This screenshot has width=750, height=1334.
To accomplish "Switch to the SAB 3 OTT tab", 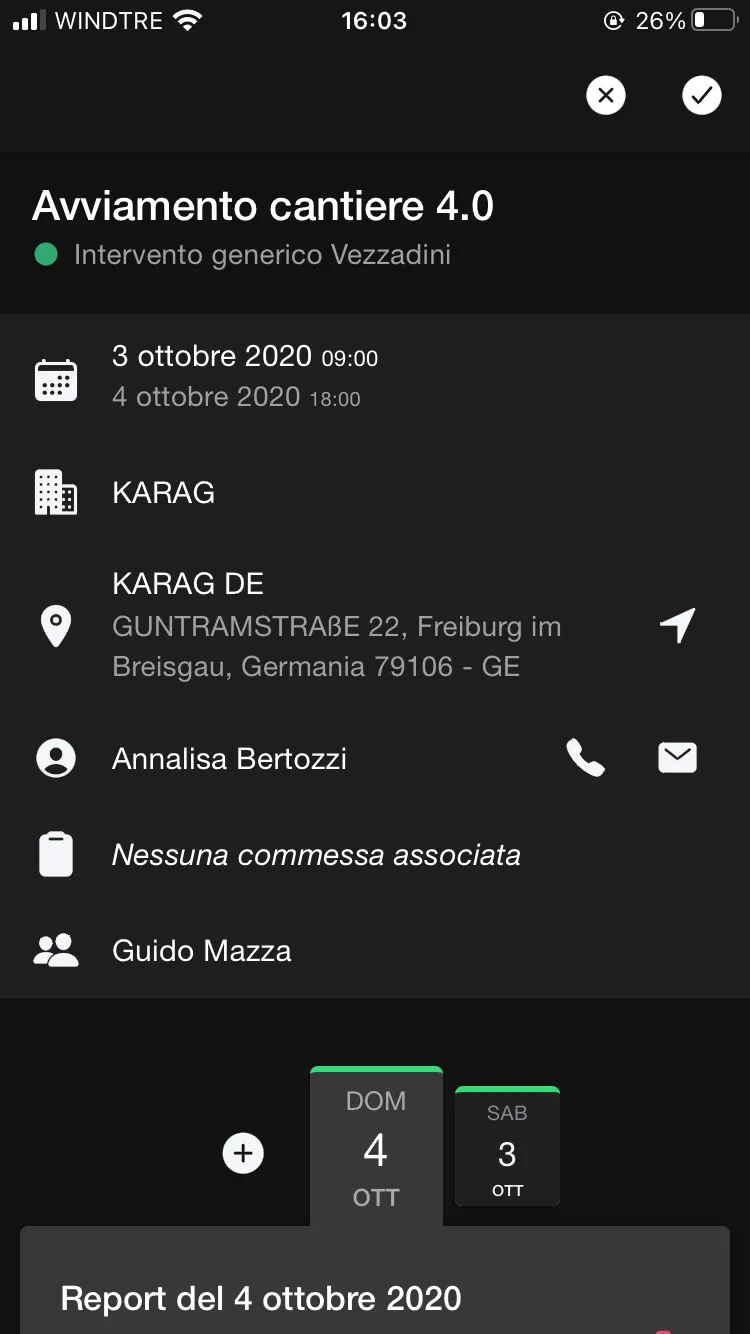I will click(507, 1148).
